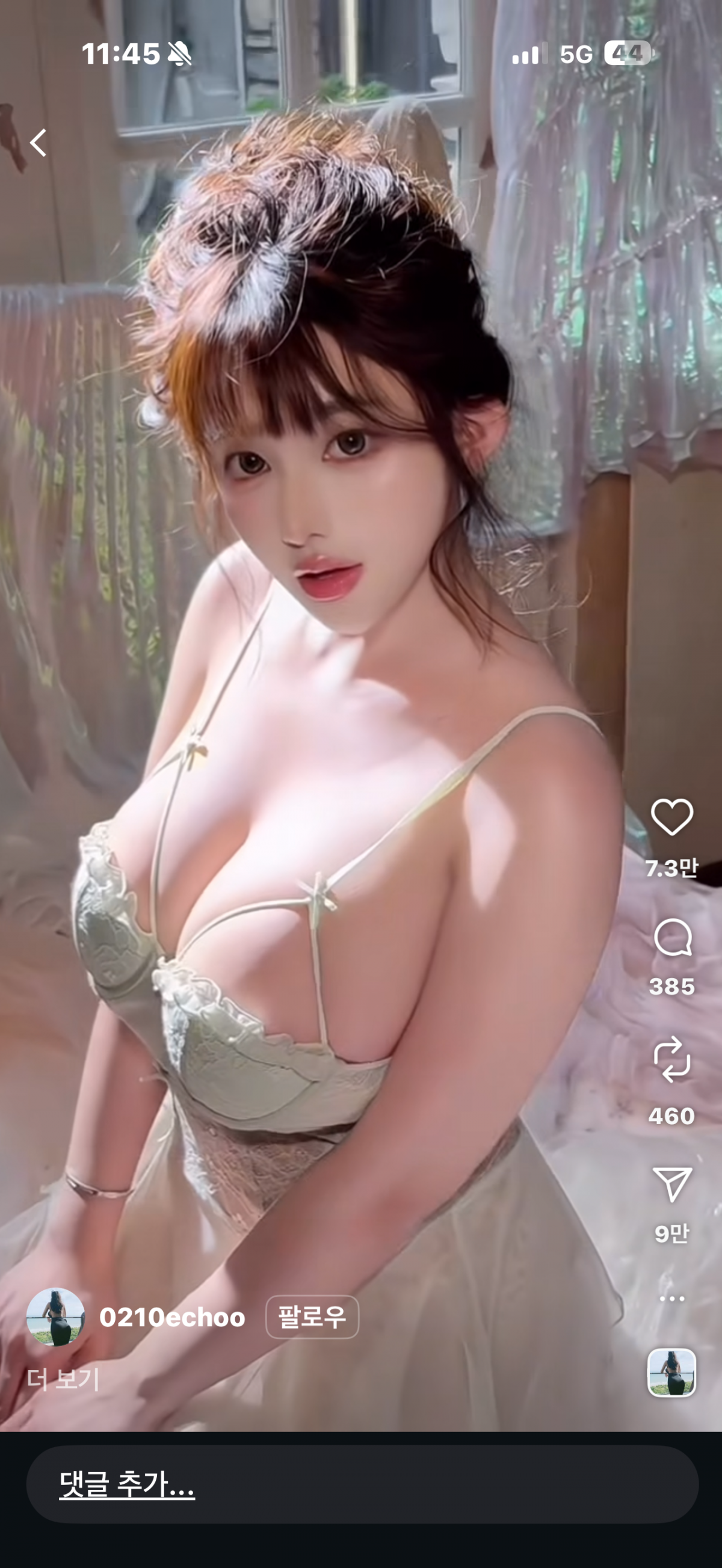Go back using the top-left arrow
This screenshot has width=722, height=1568.
[x=39, y=143]
